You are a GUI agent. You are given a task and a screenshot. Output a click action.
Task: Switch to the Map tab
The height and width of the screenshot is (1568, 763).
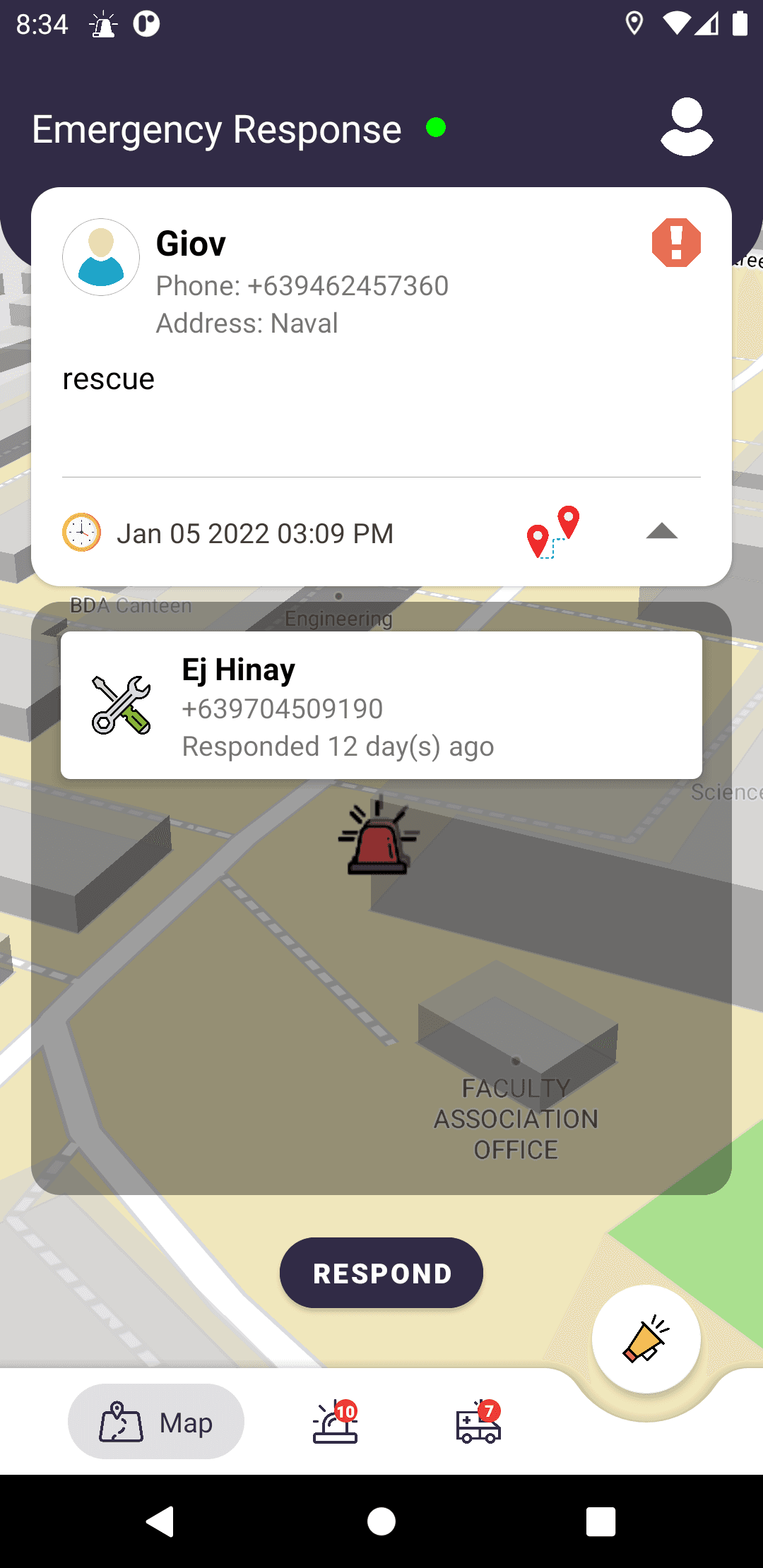(155, 1421)
